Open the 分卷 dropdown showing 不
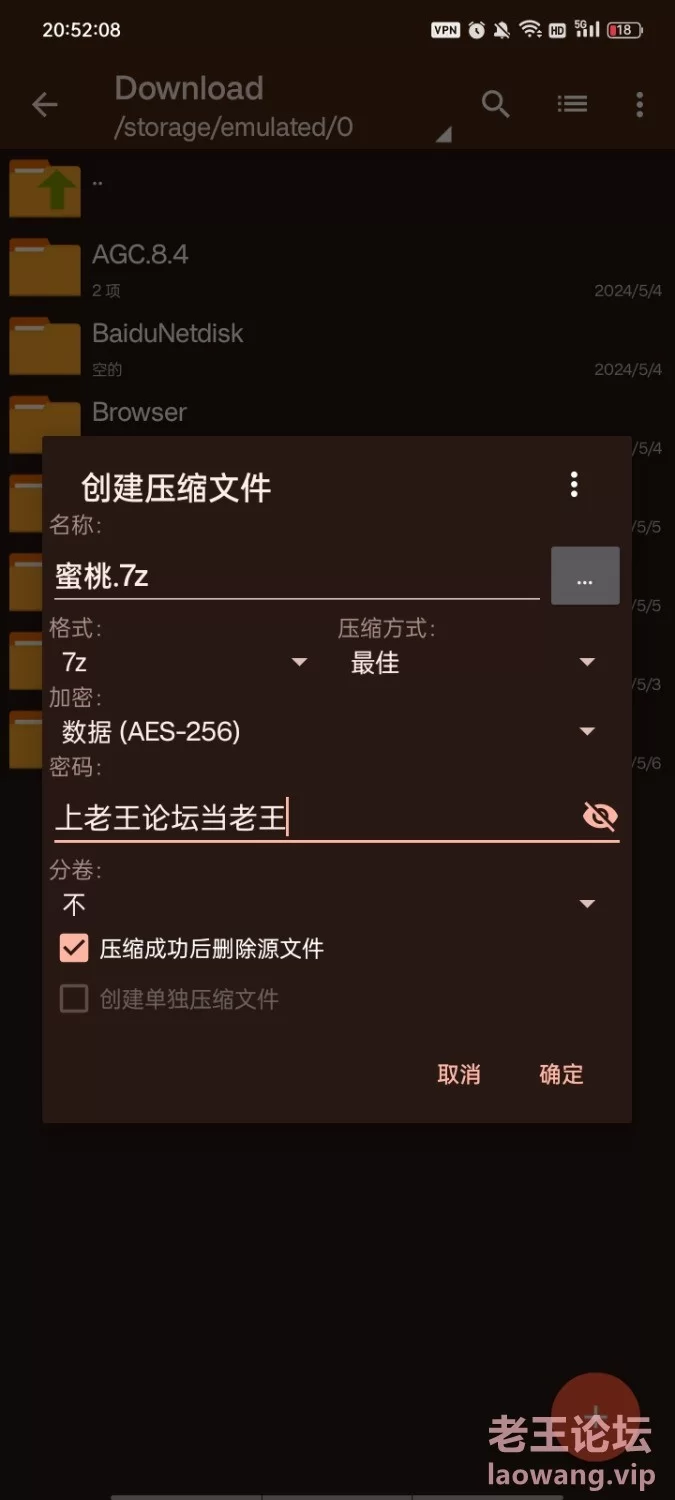This screenshot has width=675, height=1500. [x=330, y=904]
